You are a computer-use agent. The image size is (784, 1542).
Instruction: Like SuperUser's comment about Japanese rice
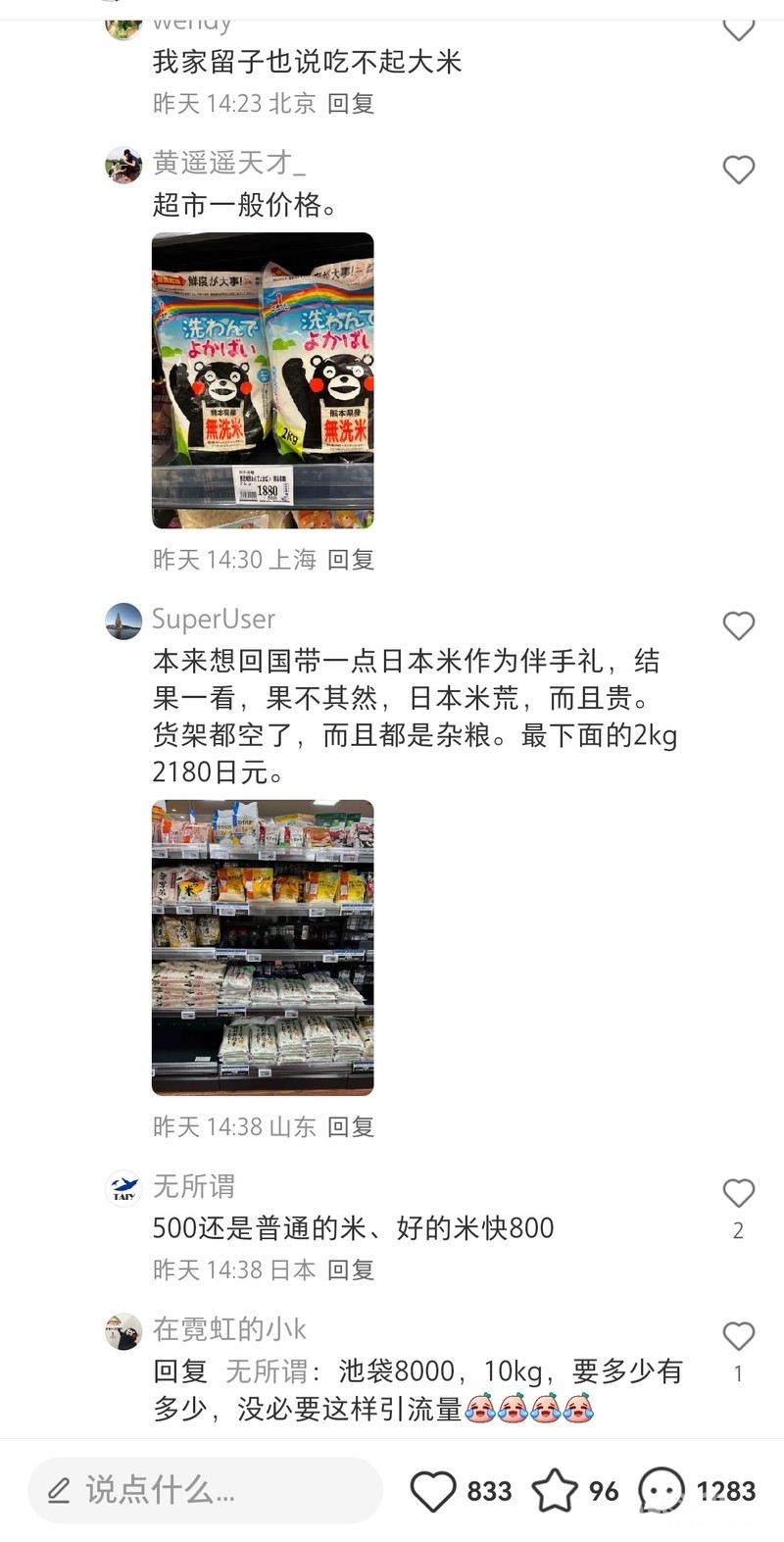tap(738, 625)
